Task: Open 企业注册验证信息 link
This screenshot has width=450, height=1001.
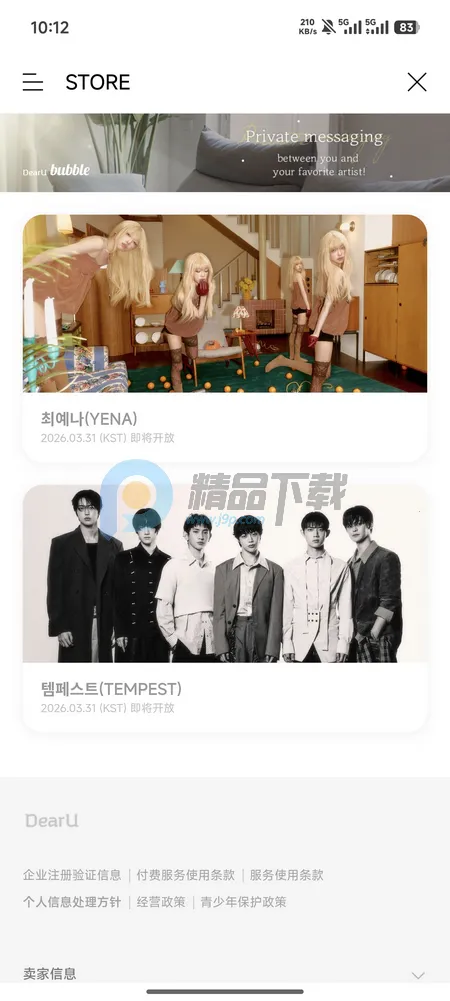Action: pyautogui.click(x=72, y=875)
